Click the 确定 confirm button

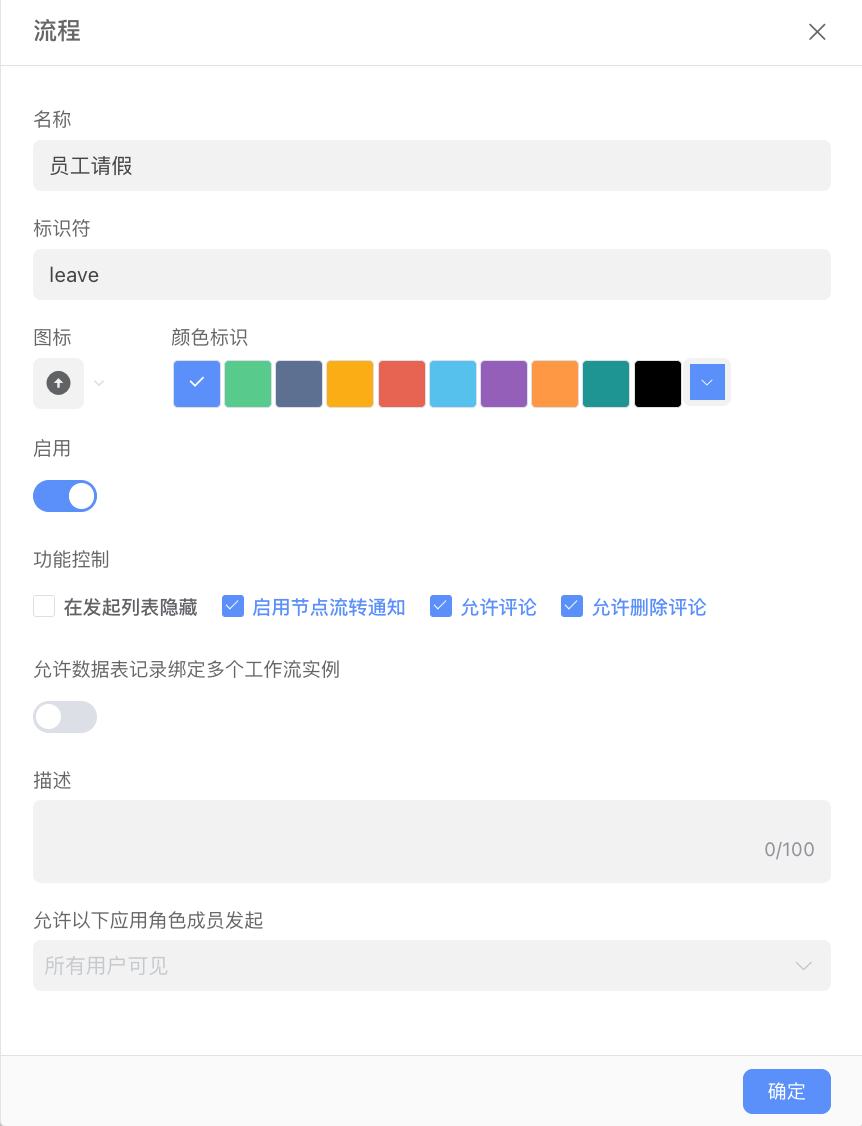click(x=786, y=1091)
